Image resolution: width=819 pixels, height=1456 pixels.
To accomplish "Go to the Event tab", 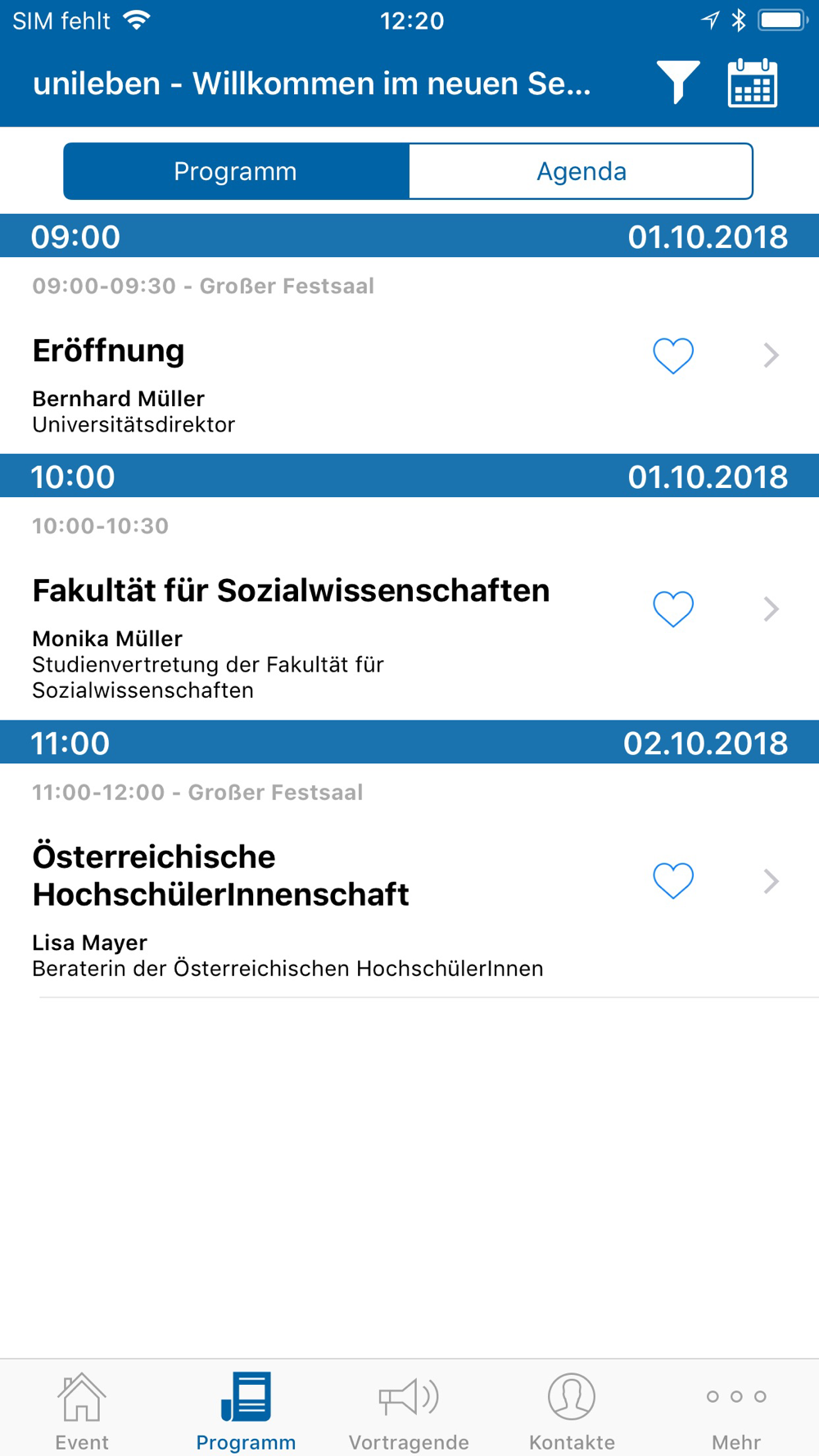I will pos(82,1410).
